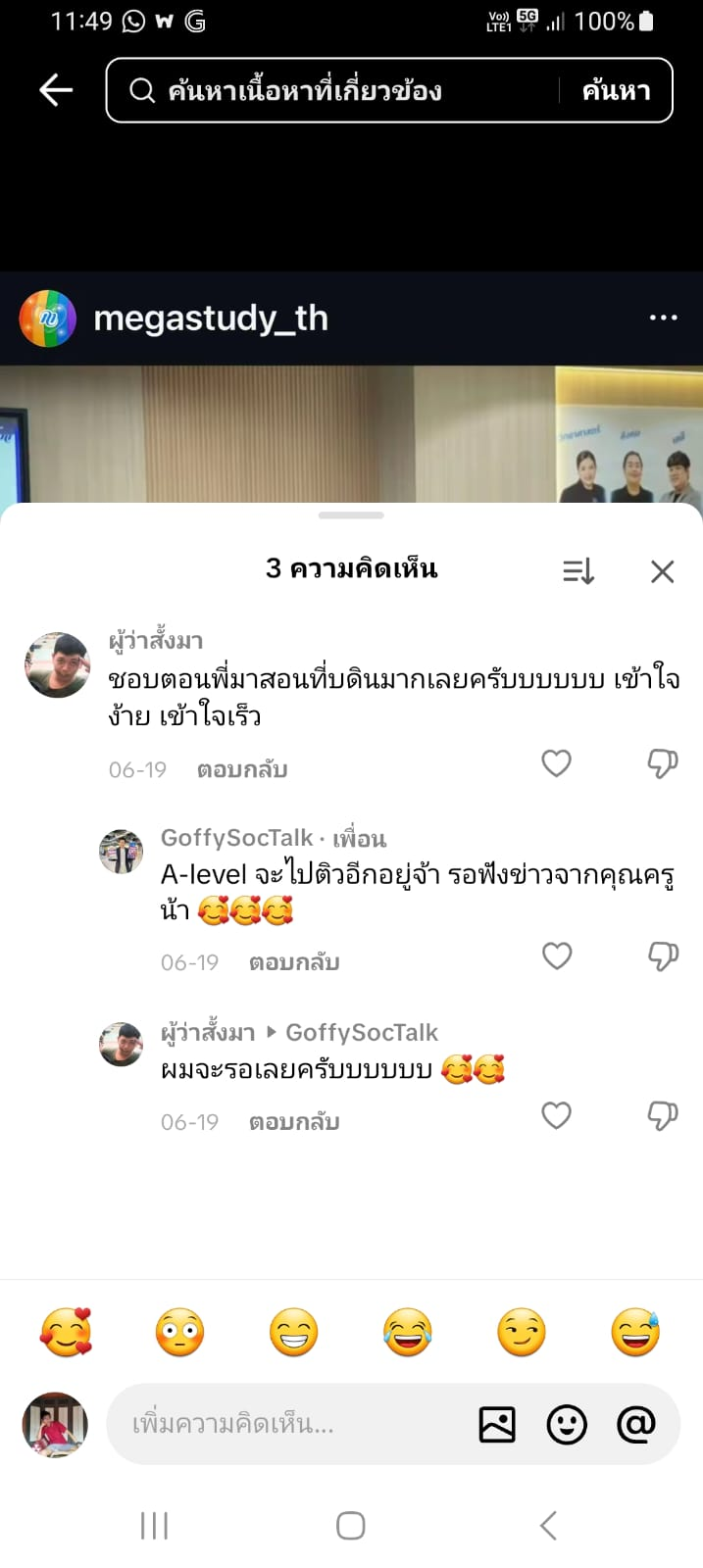
Task: Like GoffySocTalk's A-level comment
Action: click(556, 955)
